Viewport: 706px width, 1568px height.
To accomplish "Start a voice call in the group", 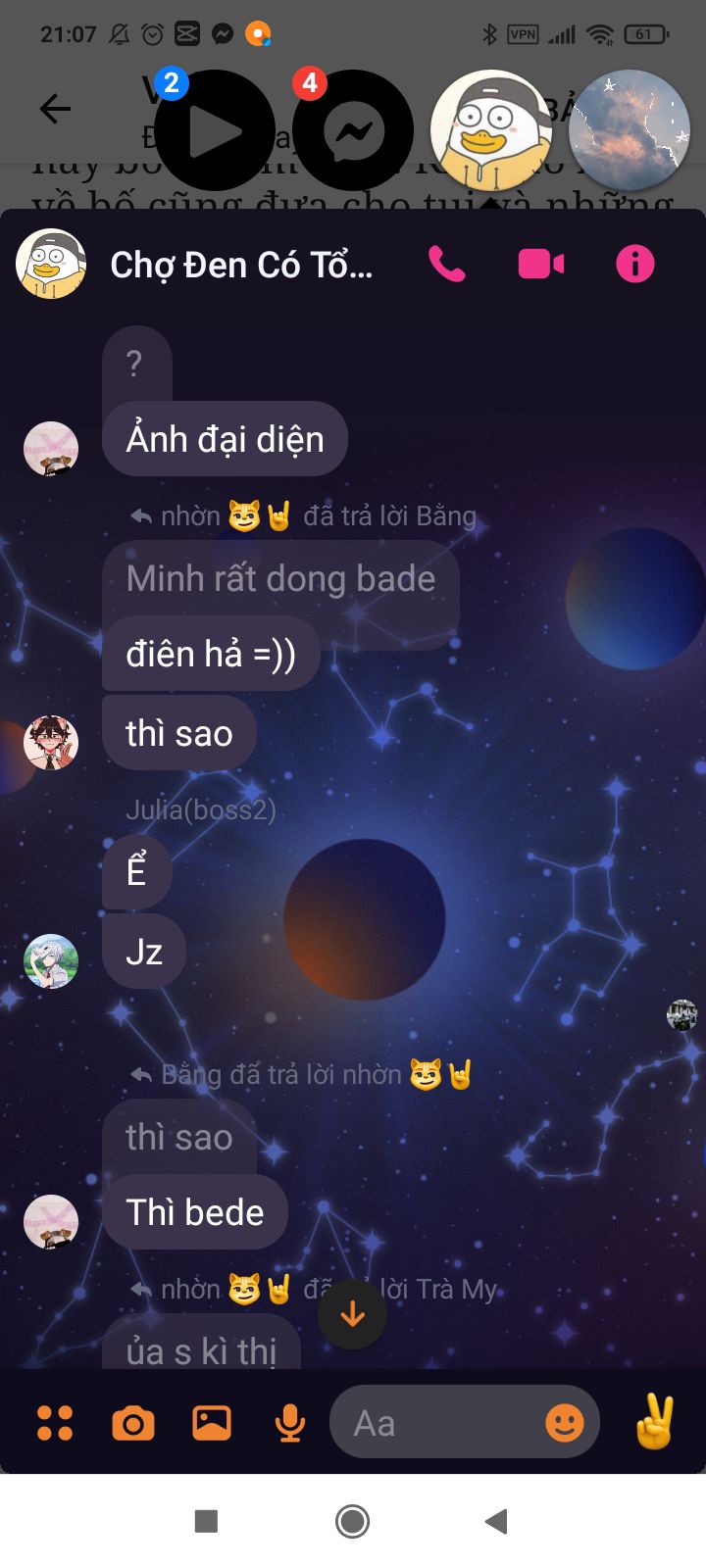I will (x=447, y=264).
